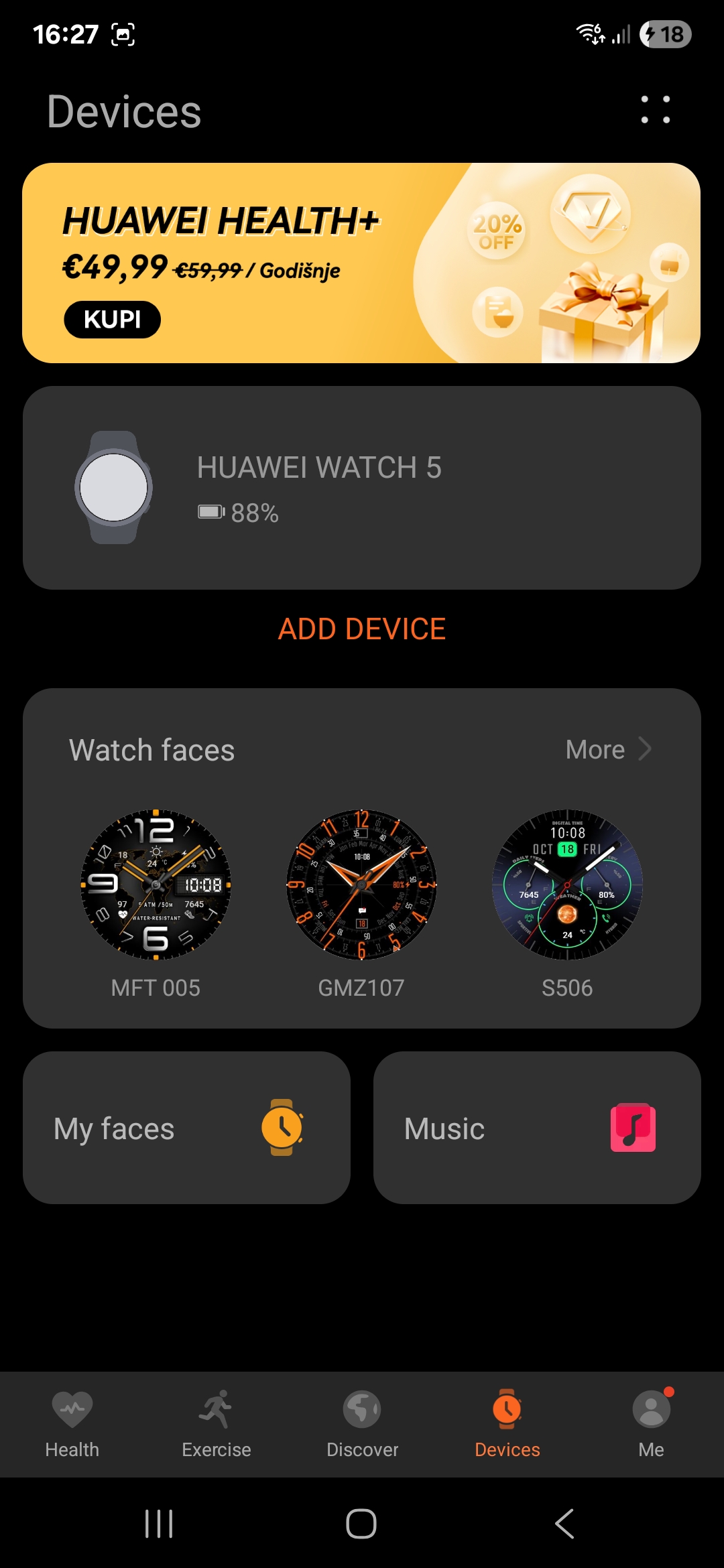Open HUAWEI WATCH 5 device card

[362, 488]
